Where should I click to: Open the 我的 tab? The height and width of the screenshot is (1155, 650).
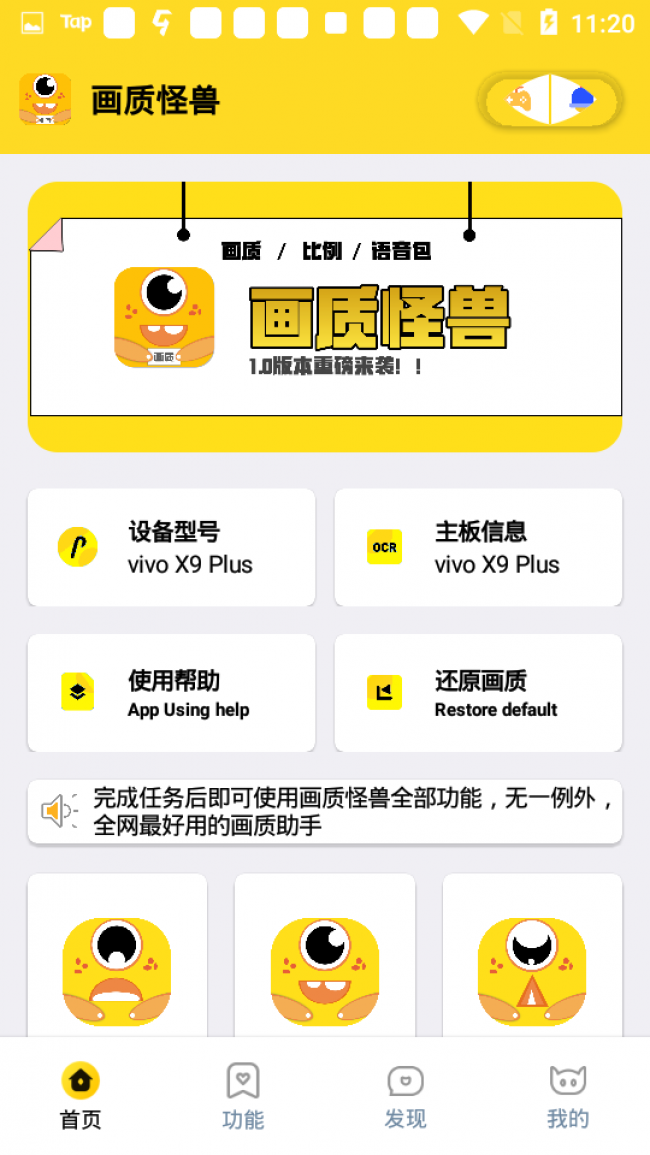(568, 1097)
